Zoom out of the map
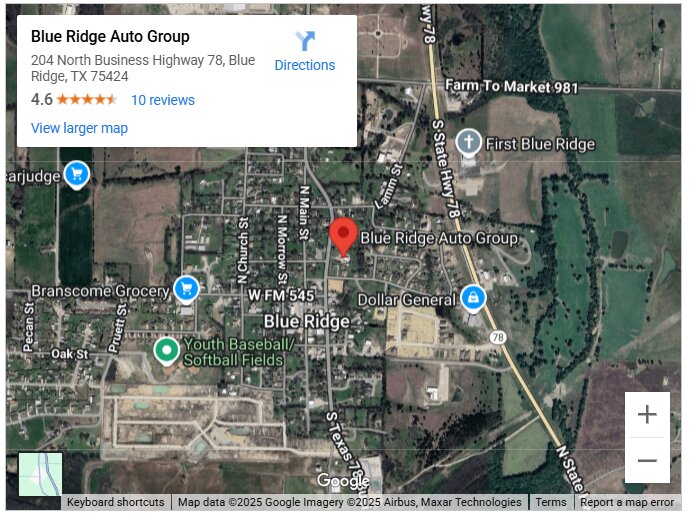This screenshot has width=690, height=517. point(647,461)
